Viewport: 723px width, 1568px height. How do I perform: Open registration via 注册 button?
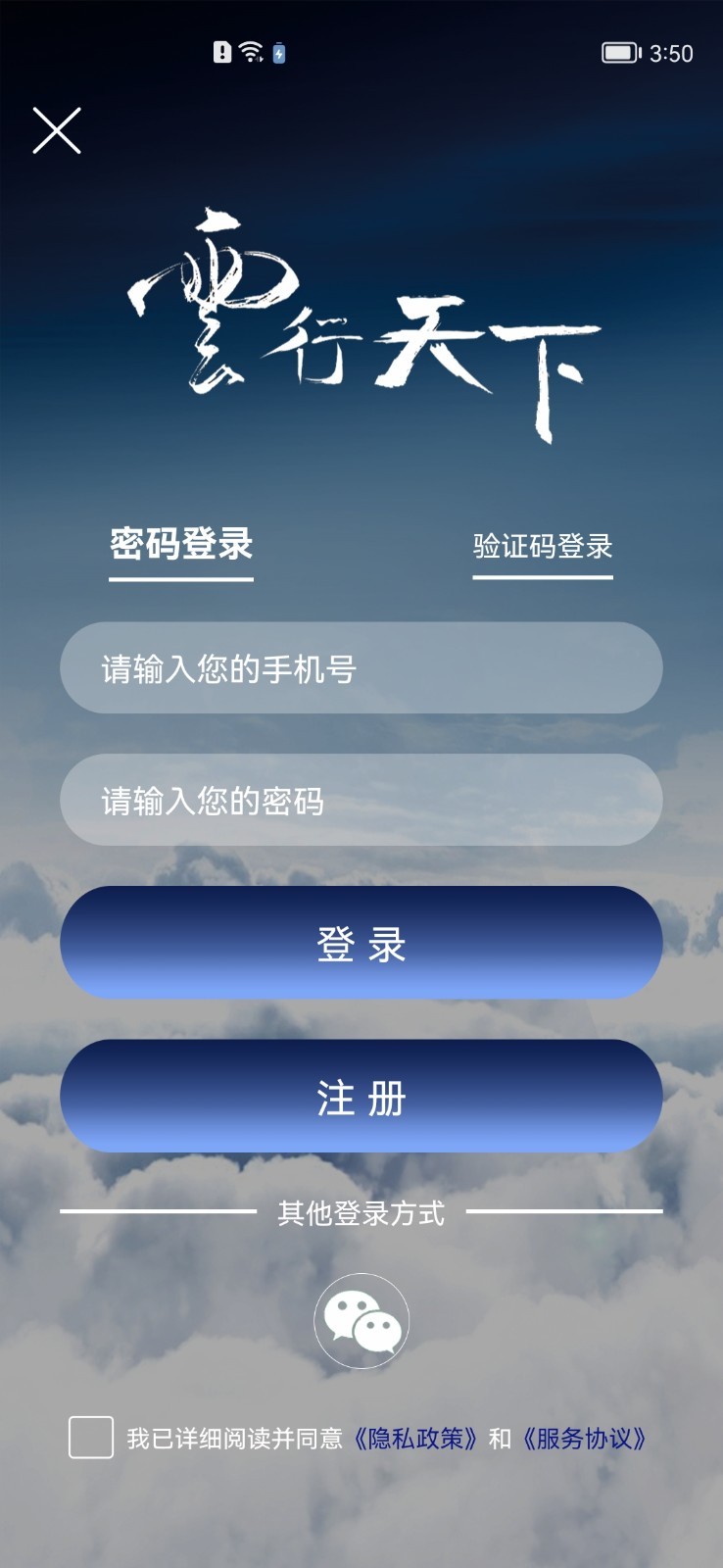[x=361, y=1097]
